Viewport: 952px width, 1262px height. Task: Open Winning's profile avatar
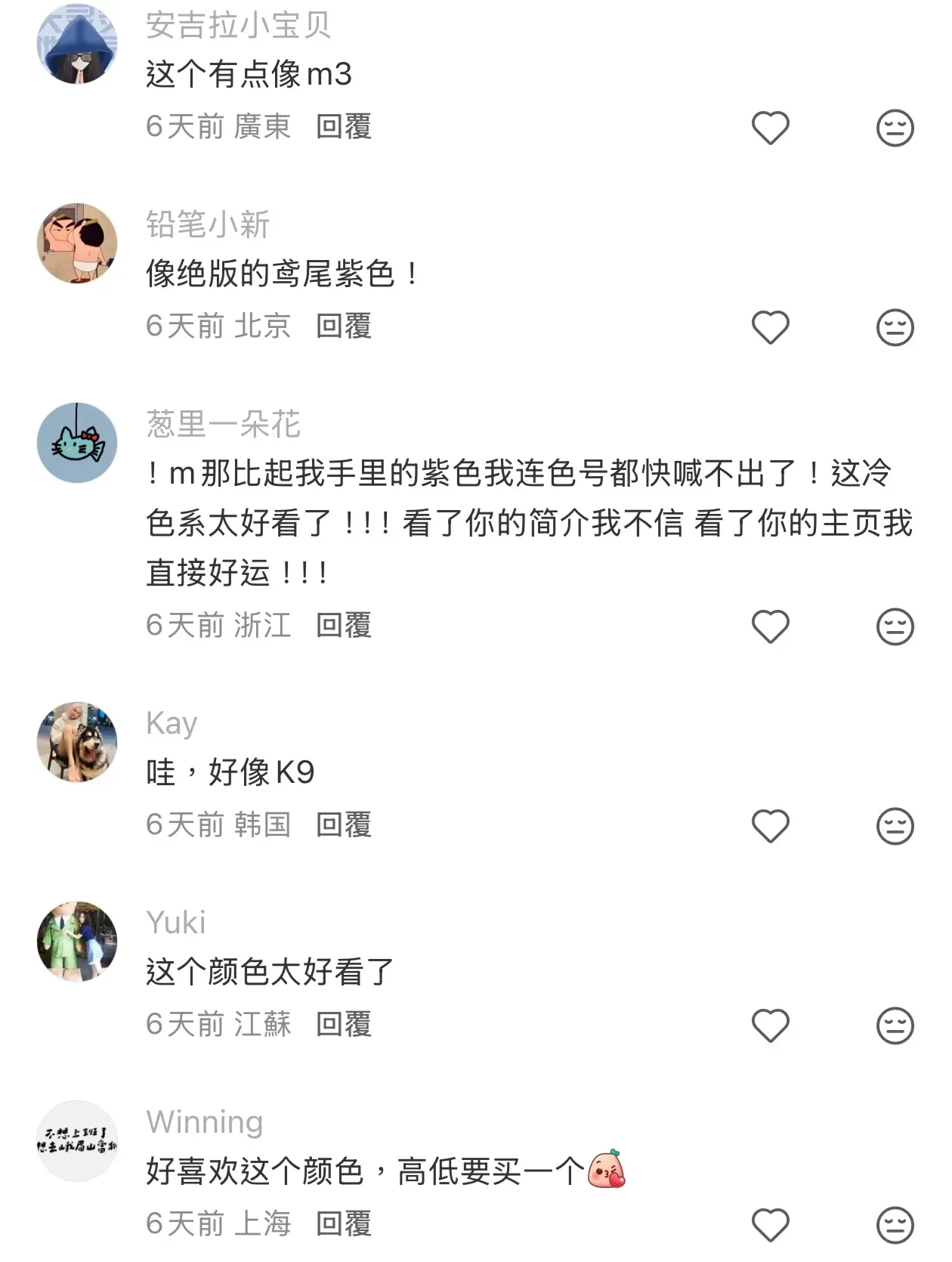coord(77,1141)
